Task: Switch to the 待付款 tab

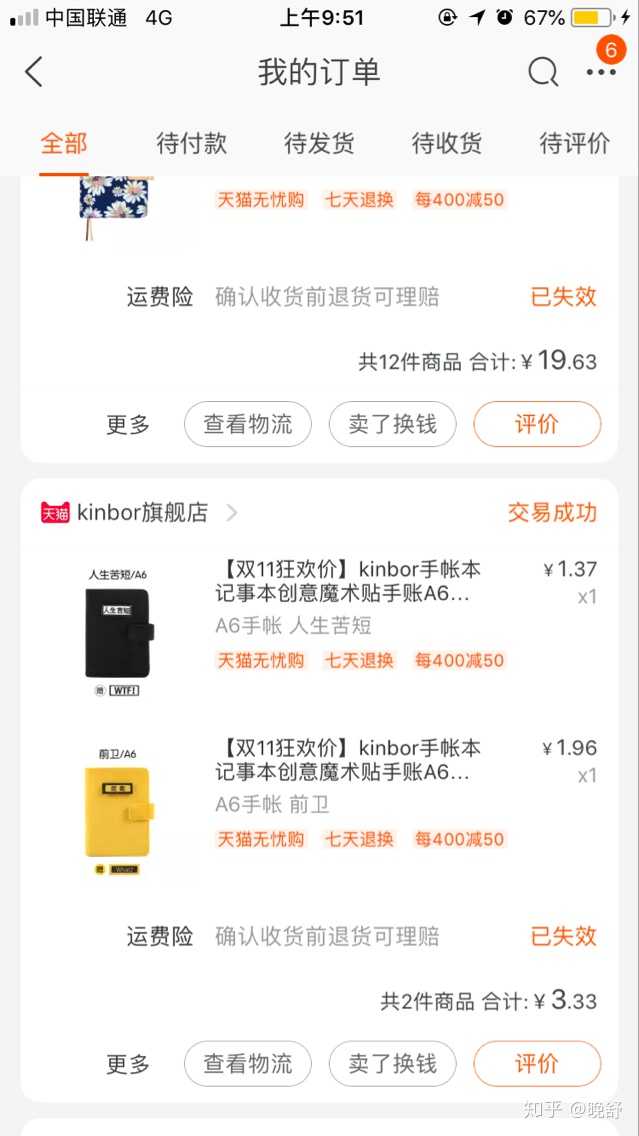Action: click(x=192, y=143)
